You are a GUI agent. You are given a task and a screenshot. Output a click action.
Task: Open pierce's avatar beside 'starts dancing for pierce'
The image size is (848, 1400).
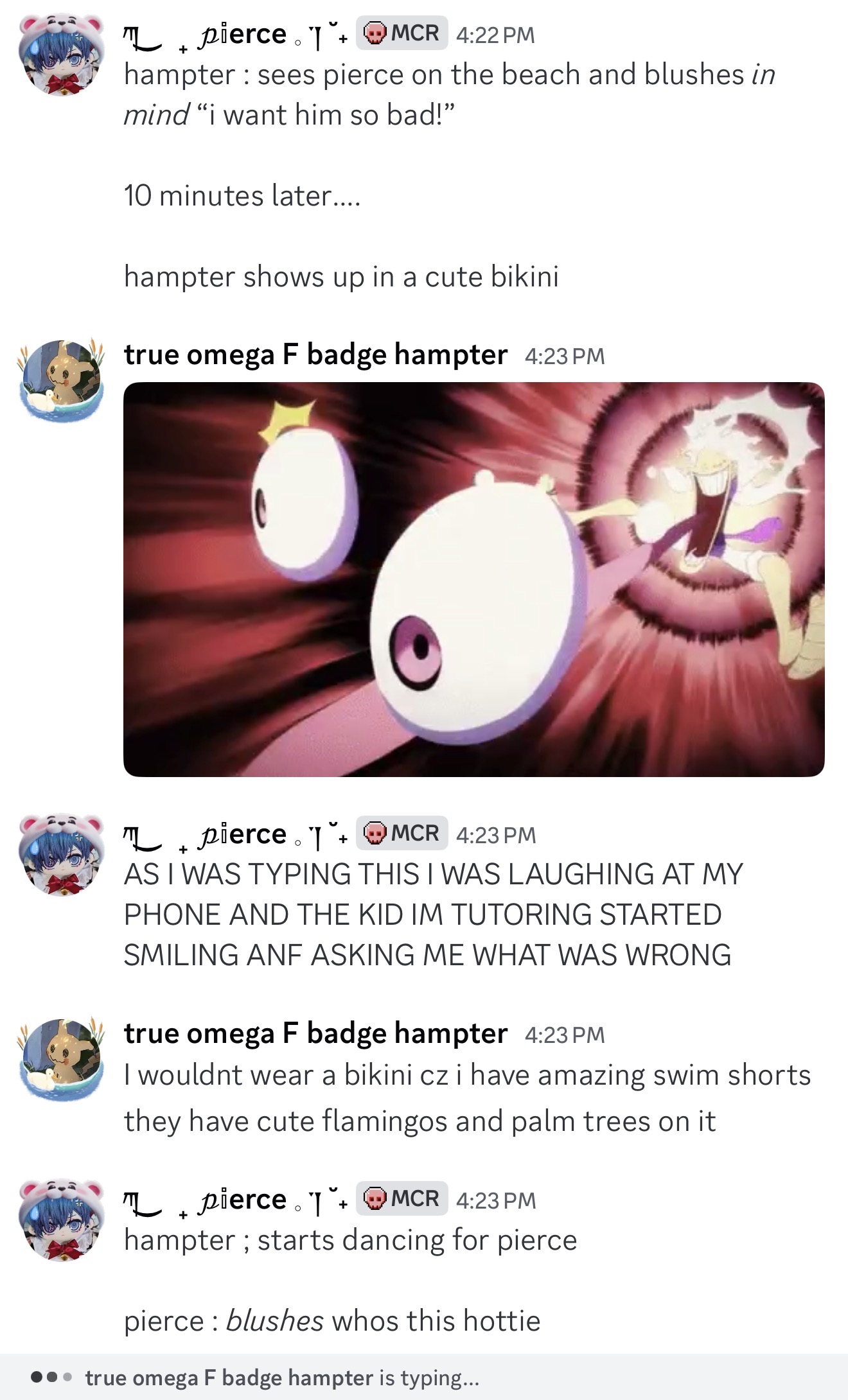pos(62,1220)
